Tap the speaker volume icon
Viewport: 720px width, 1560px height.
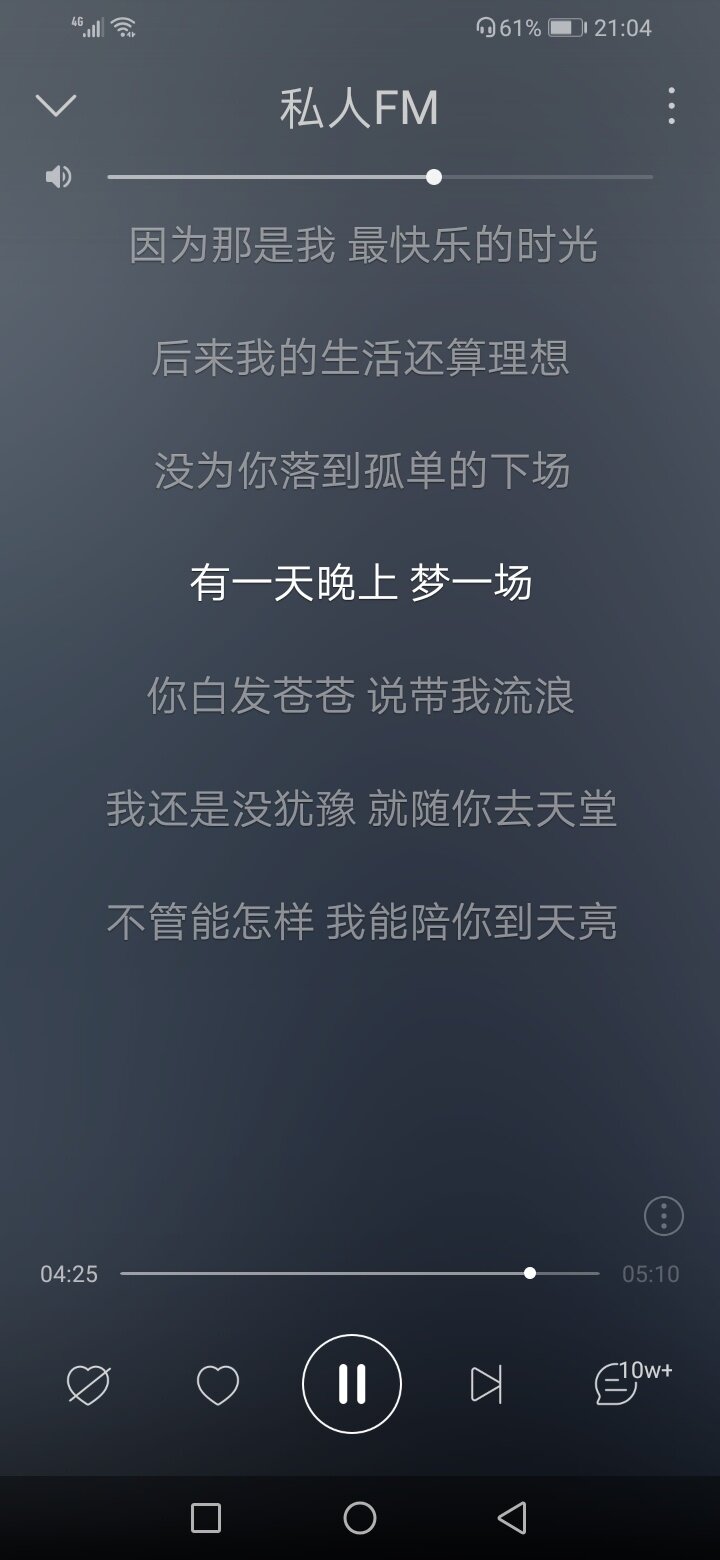(x=58, y=177)
